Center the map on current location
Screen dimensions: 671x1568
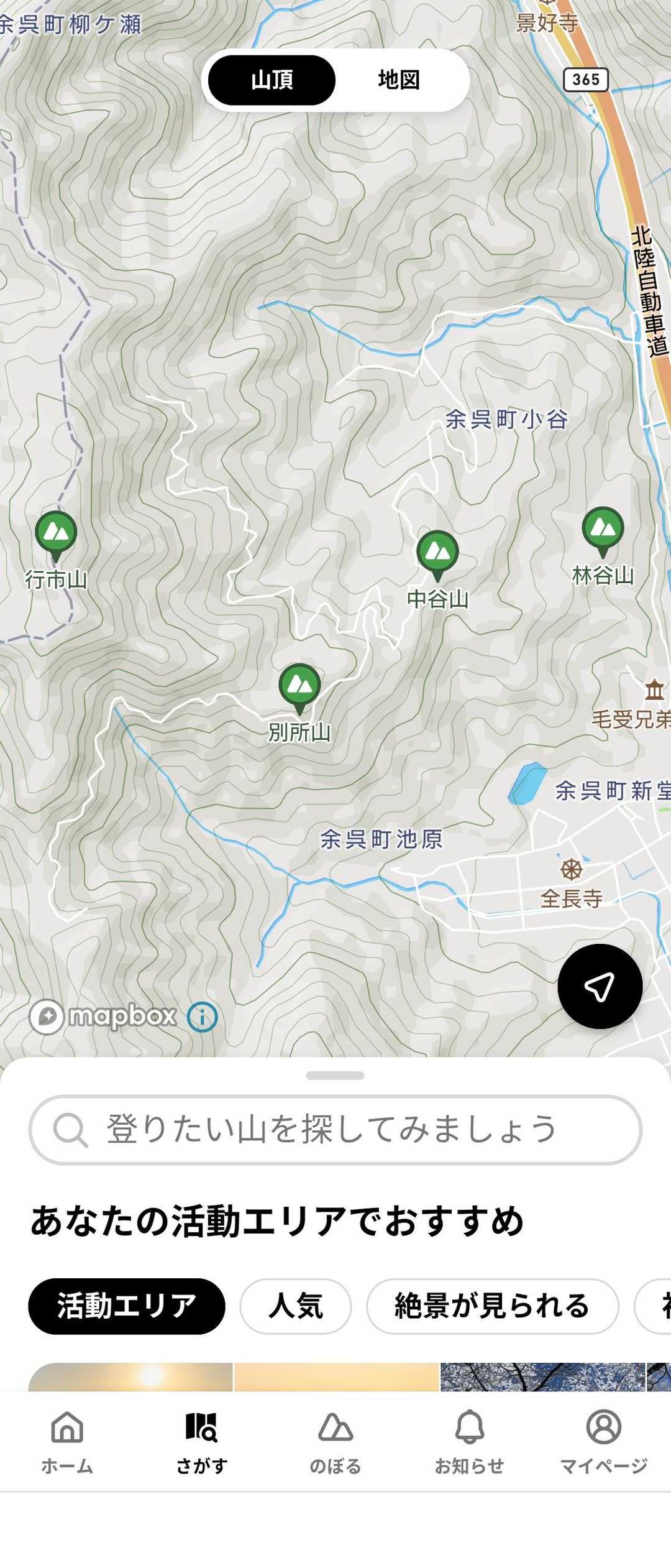pos(600,987)
